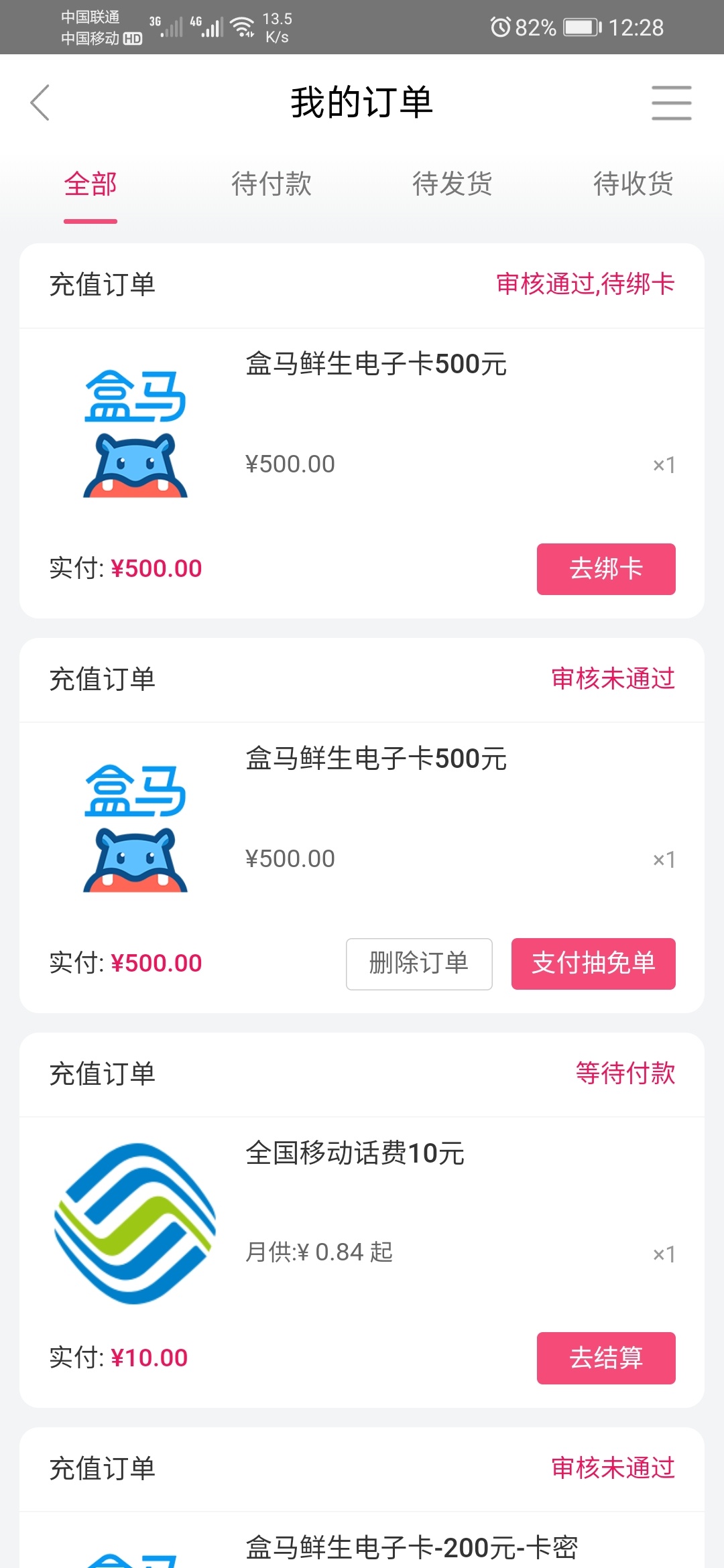This screenshot has height=1568, width=724.
Task: Go back using the top-left arrow
Action: point(40,103)
